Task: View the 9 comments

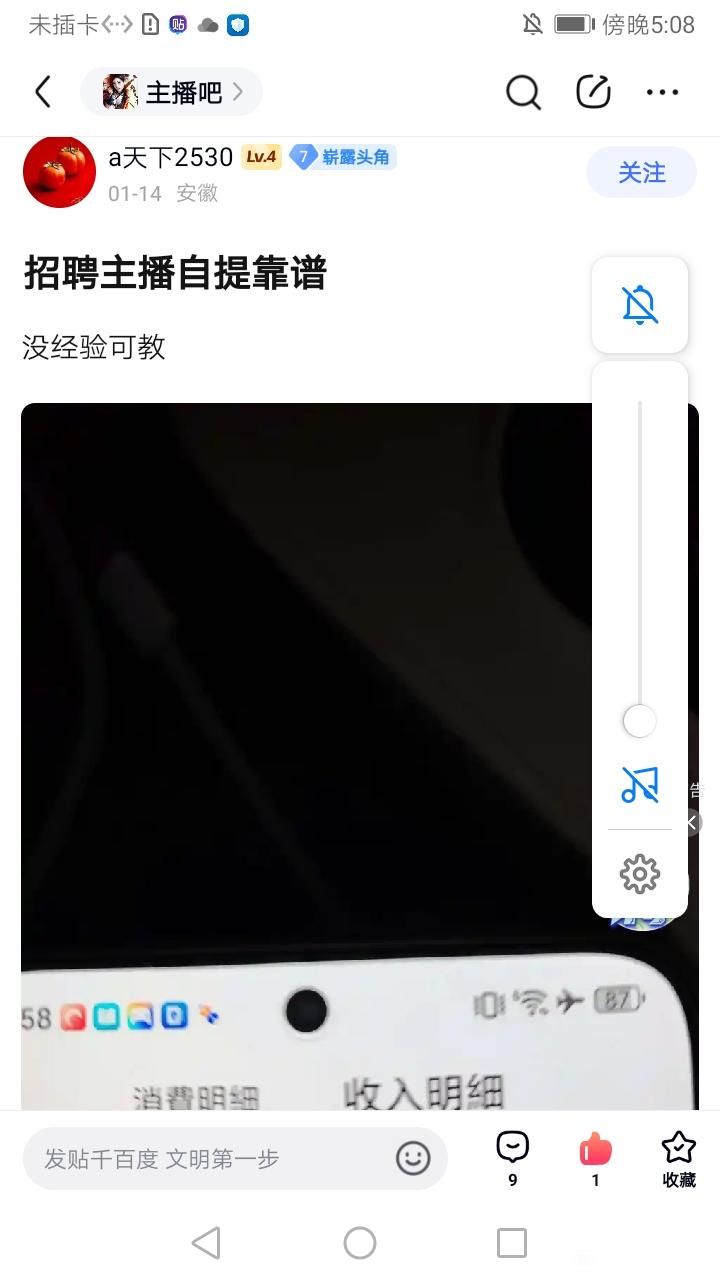Action: (513, 1159)
